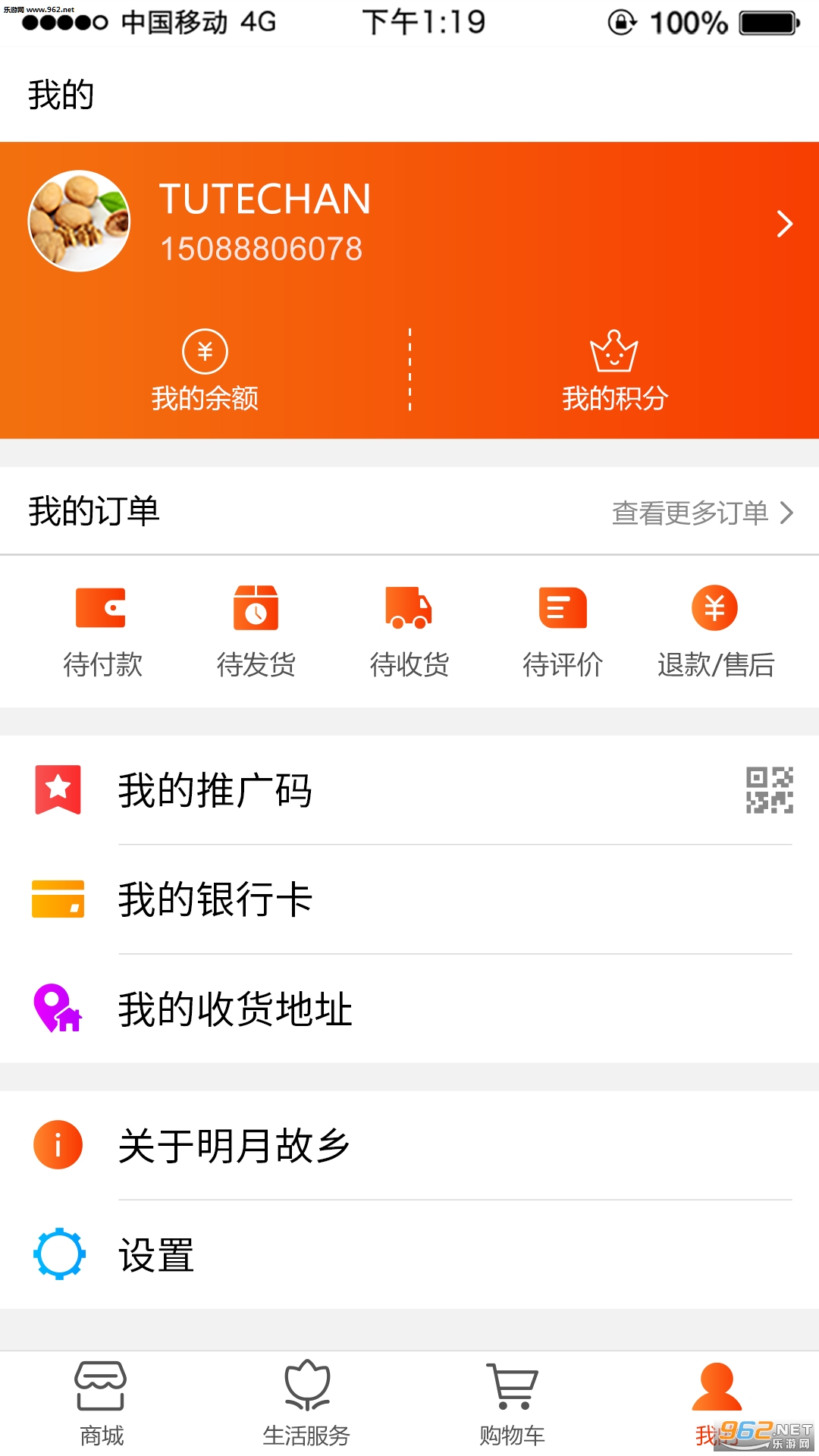The height and width of the screenshot is (1456, 819).
Task: View 查看更多订单 for all orders
Action: coord(702,513)
